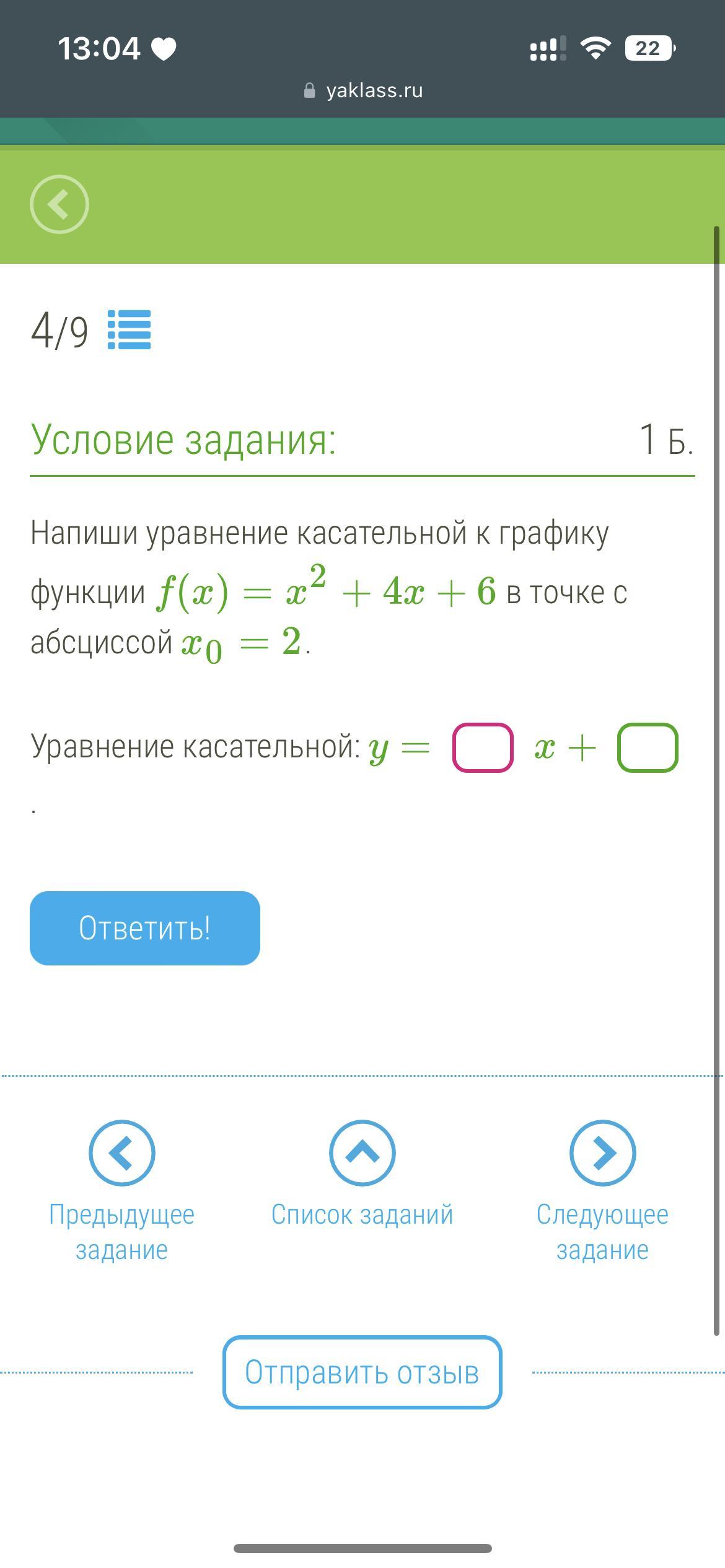Tap Отправить отзыв button
725x1568 pixels.
[x=362, y=1372]
